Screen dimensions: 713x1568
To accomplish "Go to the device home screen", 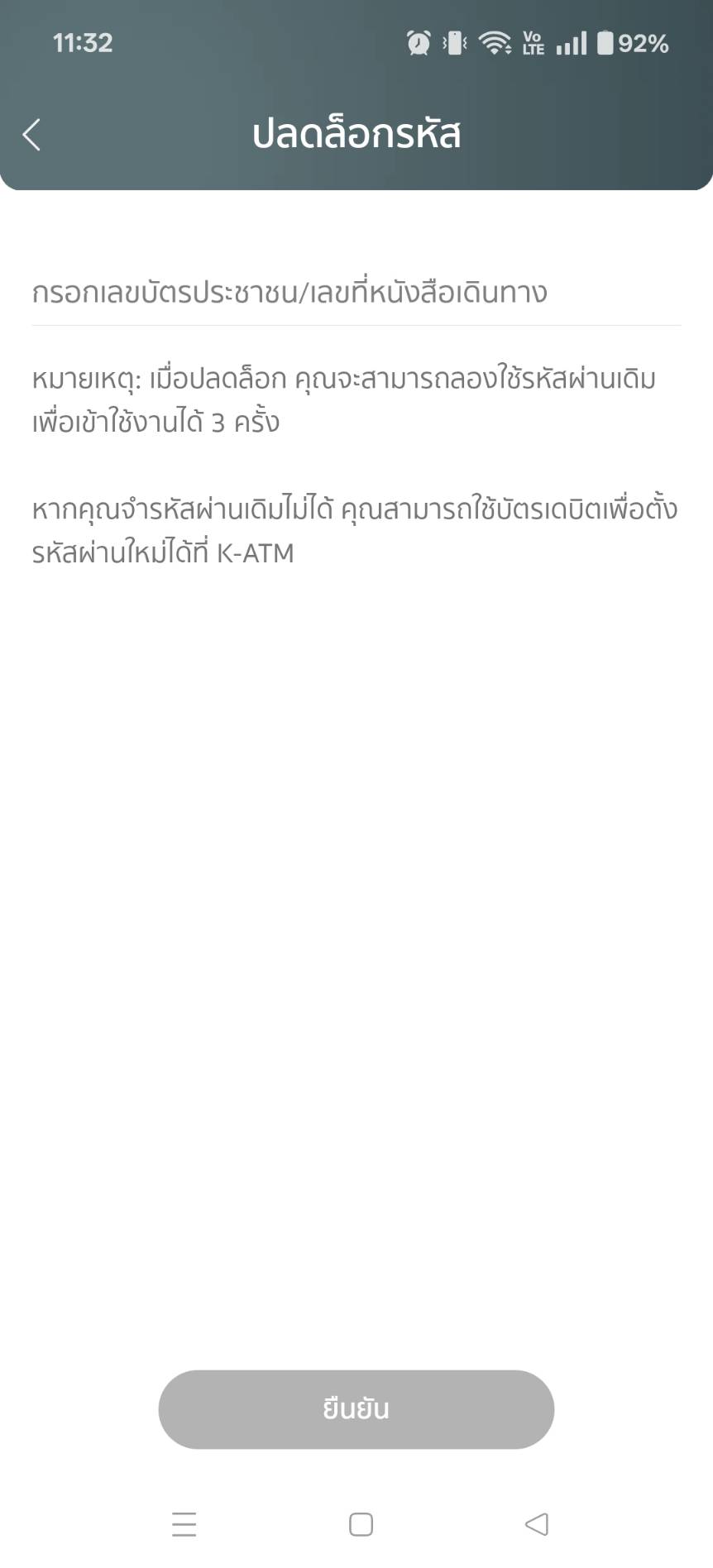I will (361, 1524).
